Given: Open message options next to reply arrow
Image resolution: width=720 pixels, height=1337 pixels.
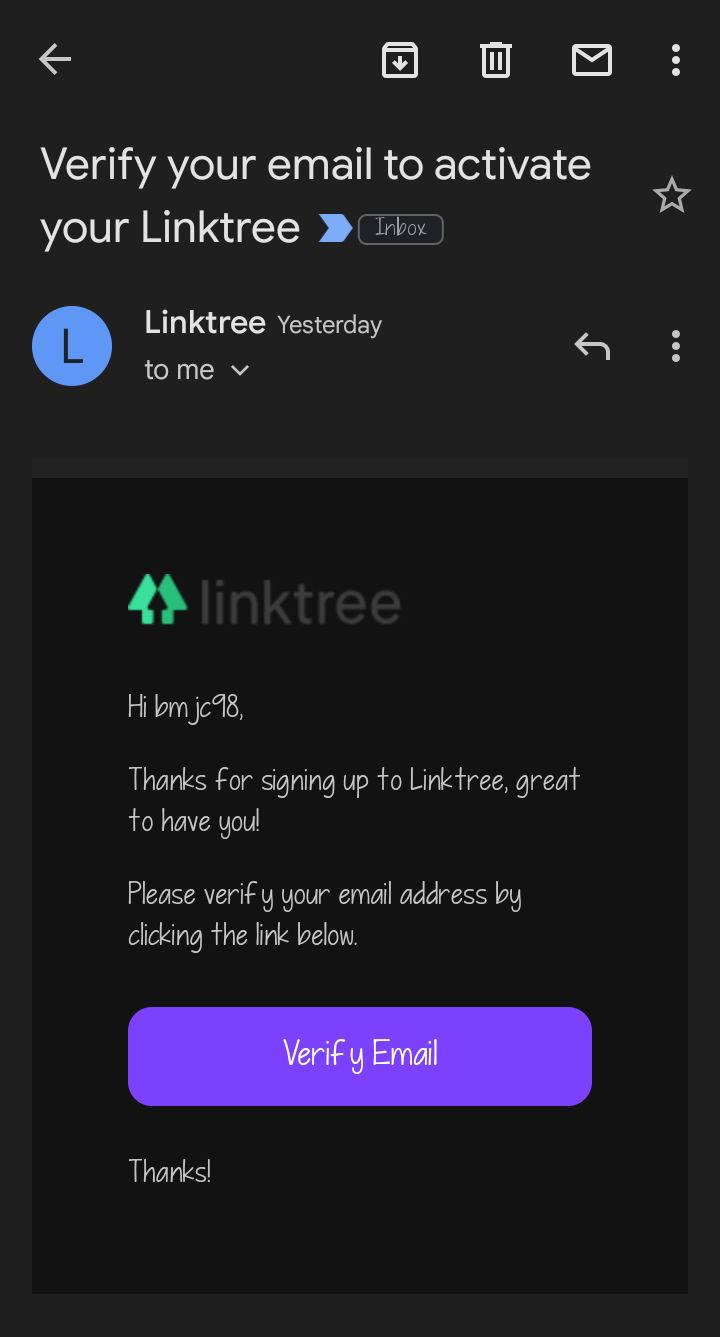Looking at the screenshot, I should [x=676, y=346].
